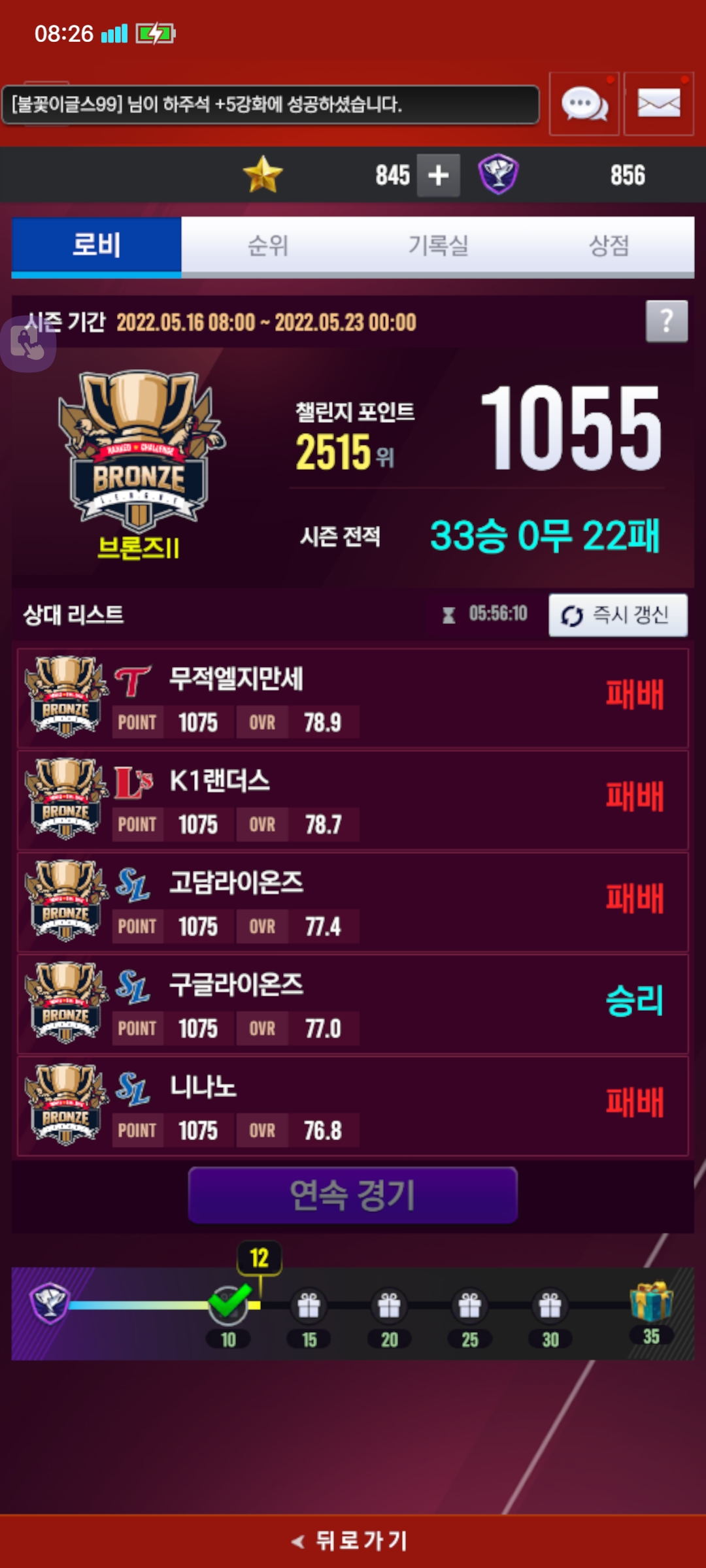Tap the floating touch assistant icon
The height and width of the screenshot is (1568, 706).
(x=27, y=344)
